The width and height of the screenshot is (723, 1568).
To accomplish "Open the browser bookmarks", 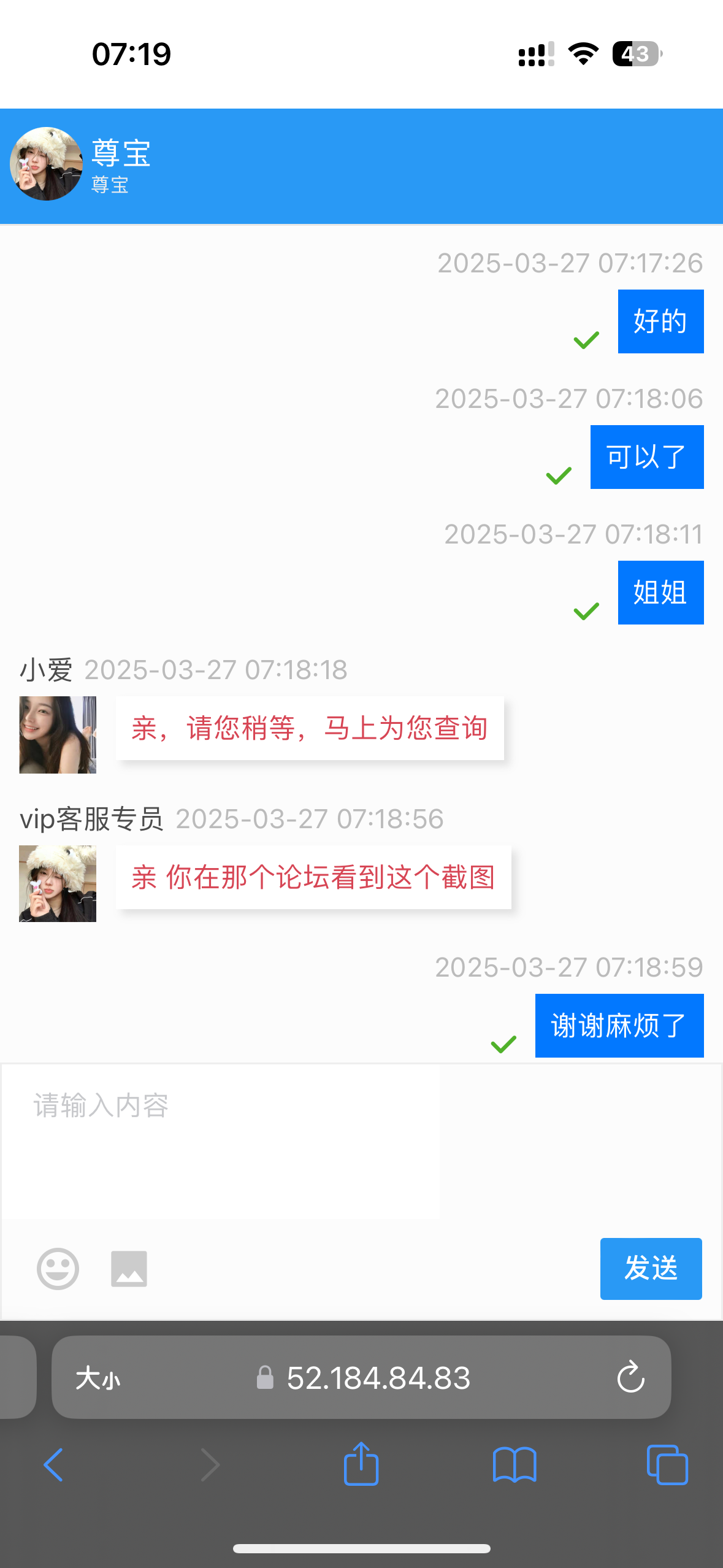I will [x=515, y=1465].
